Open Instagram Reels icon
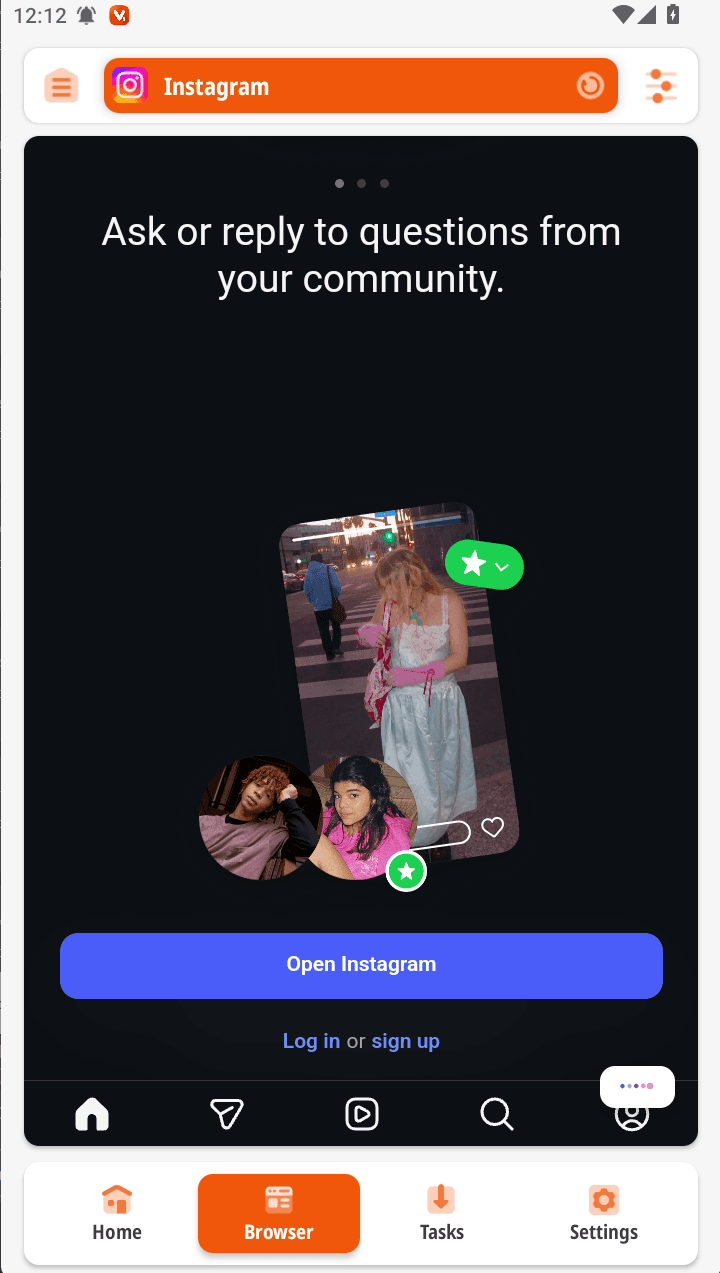The height and width of the screenshot is (1273, 720). point(361,1113)
